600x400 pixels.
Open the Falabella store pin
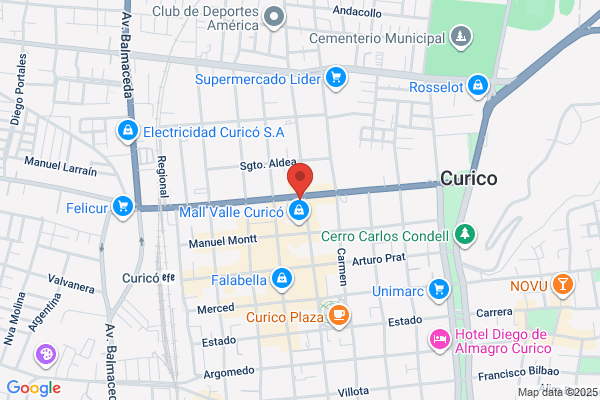pos(282,279)
